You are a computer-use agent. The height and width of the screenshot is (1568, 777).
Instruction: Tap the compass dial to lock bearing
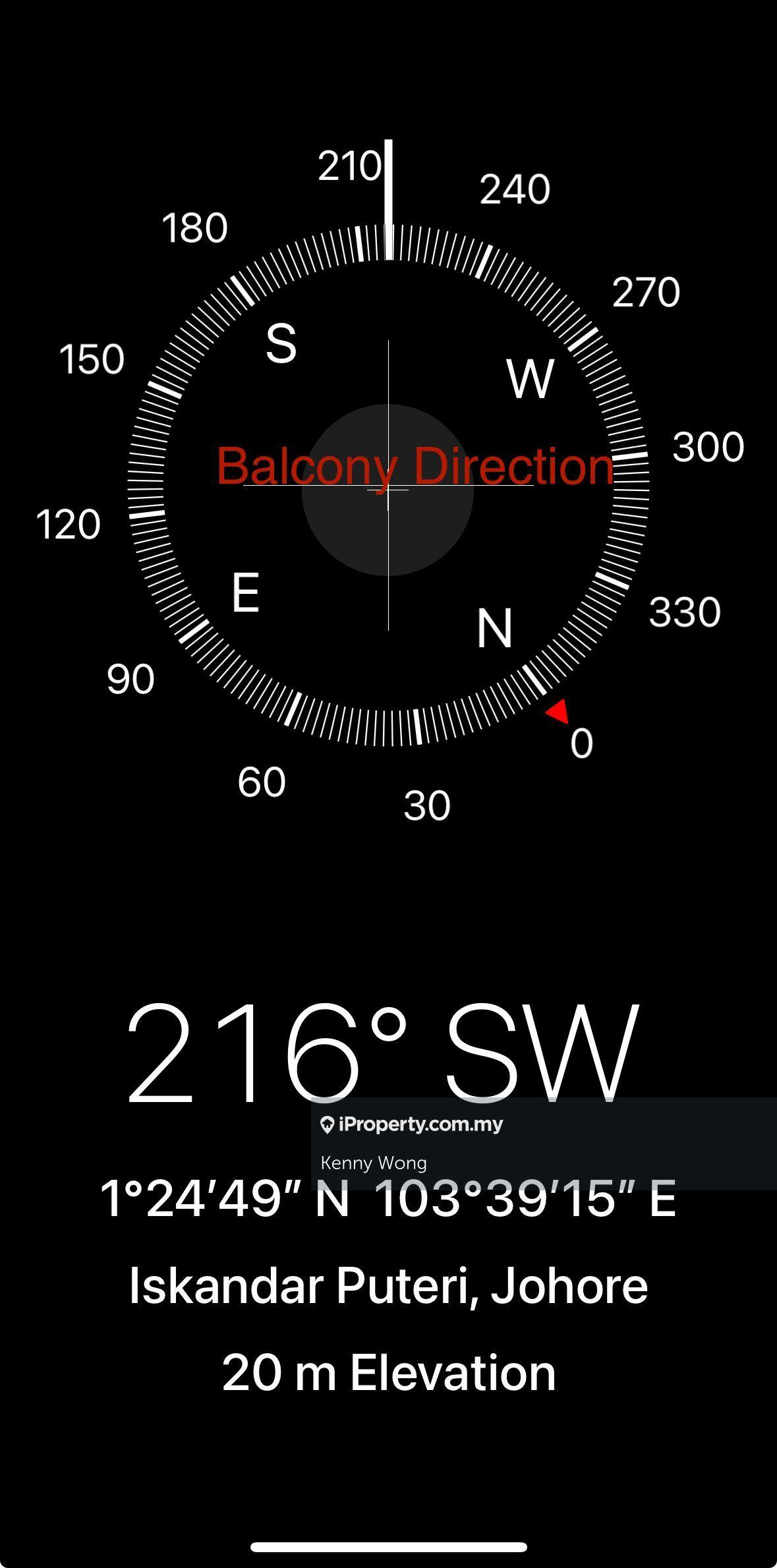click(388, 488)
